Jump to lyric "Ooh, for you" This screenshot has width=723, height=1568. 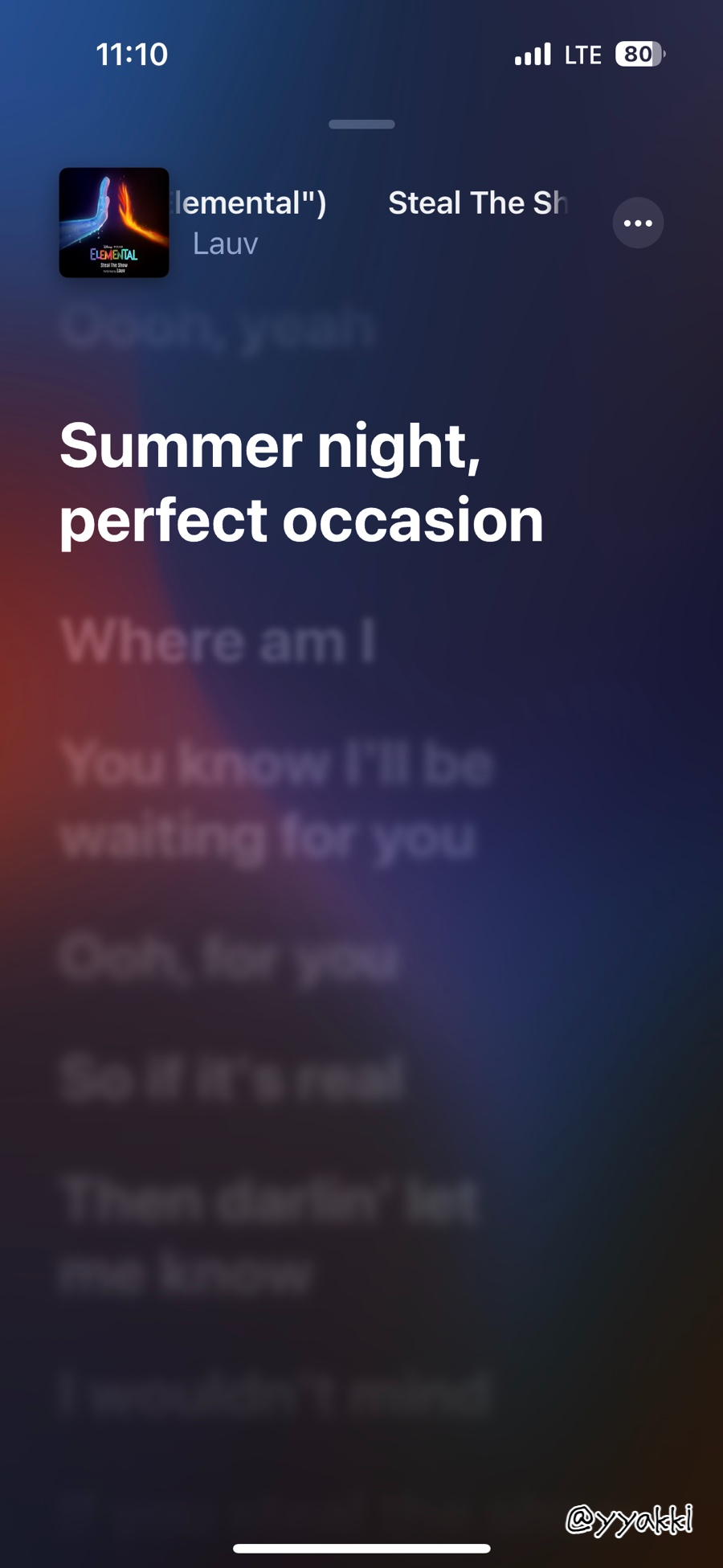click(x=229, y=958)
